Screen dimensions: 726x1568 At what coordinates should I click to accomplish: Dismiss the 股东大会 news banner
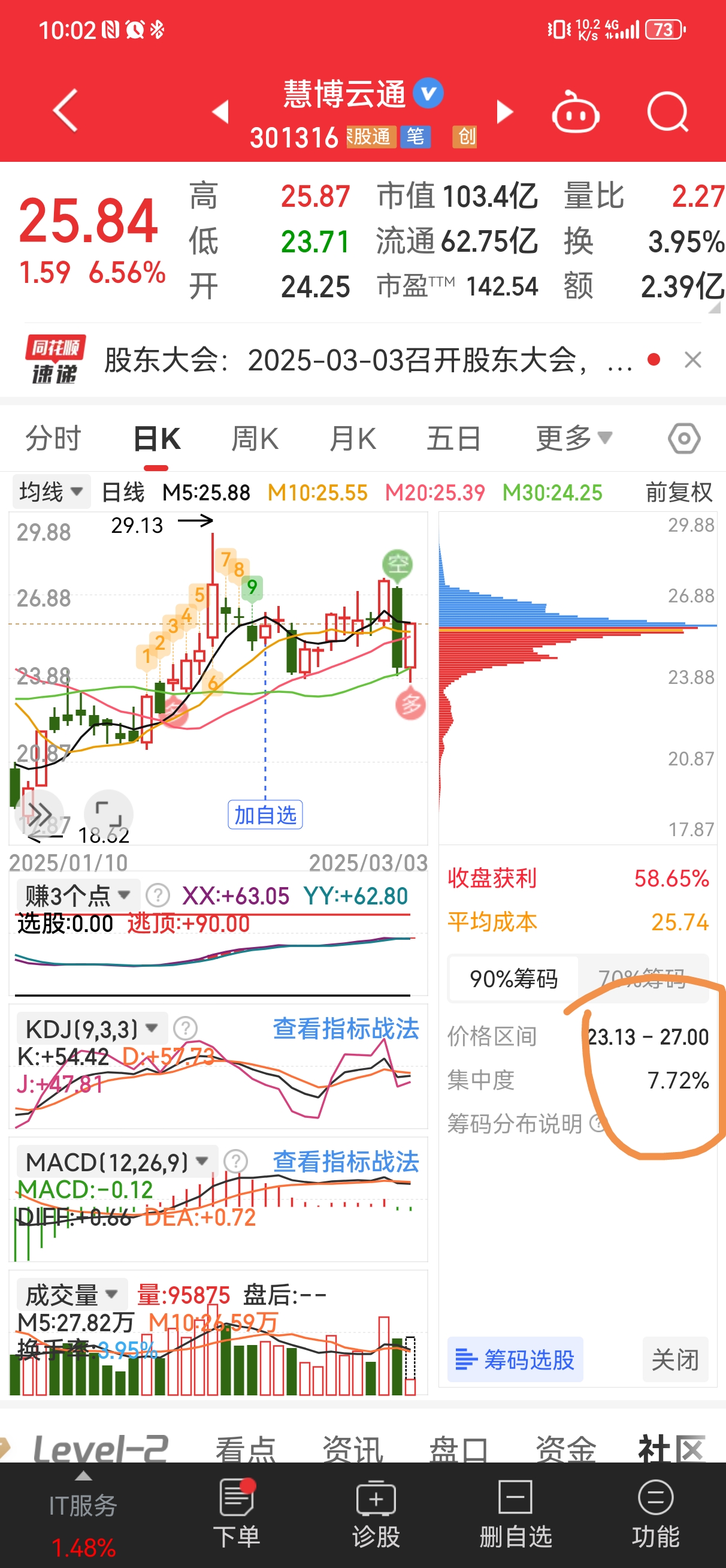click(692, 360)
